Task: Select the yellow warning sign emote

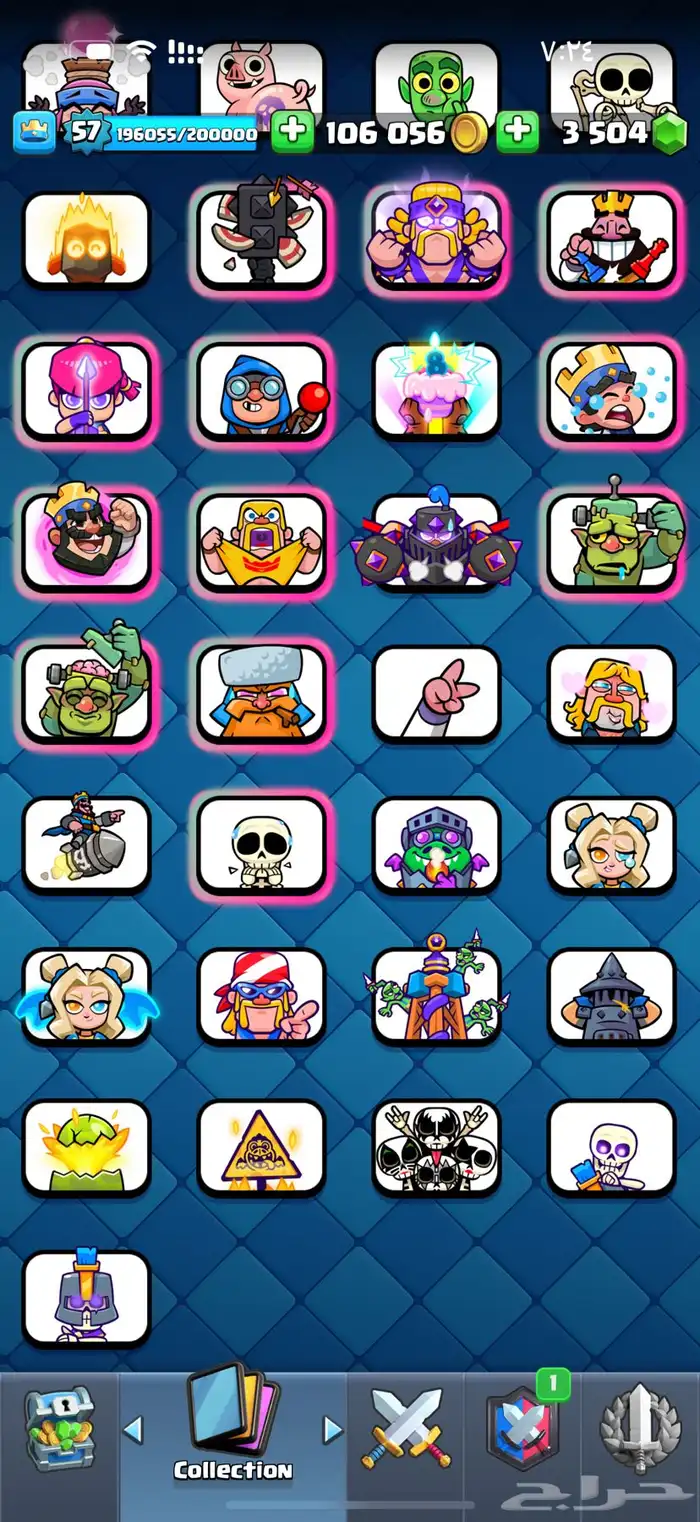Action: coord(261,1147)
